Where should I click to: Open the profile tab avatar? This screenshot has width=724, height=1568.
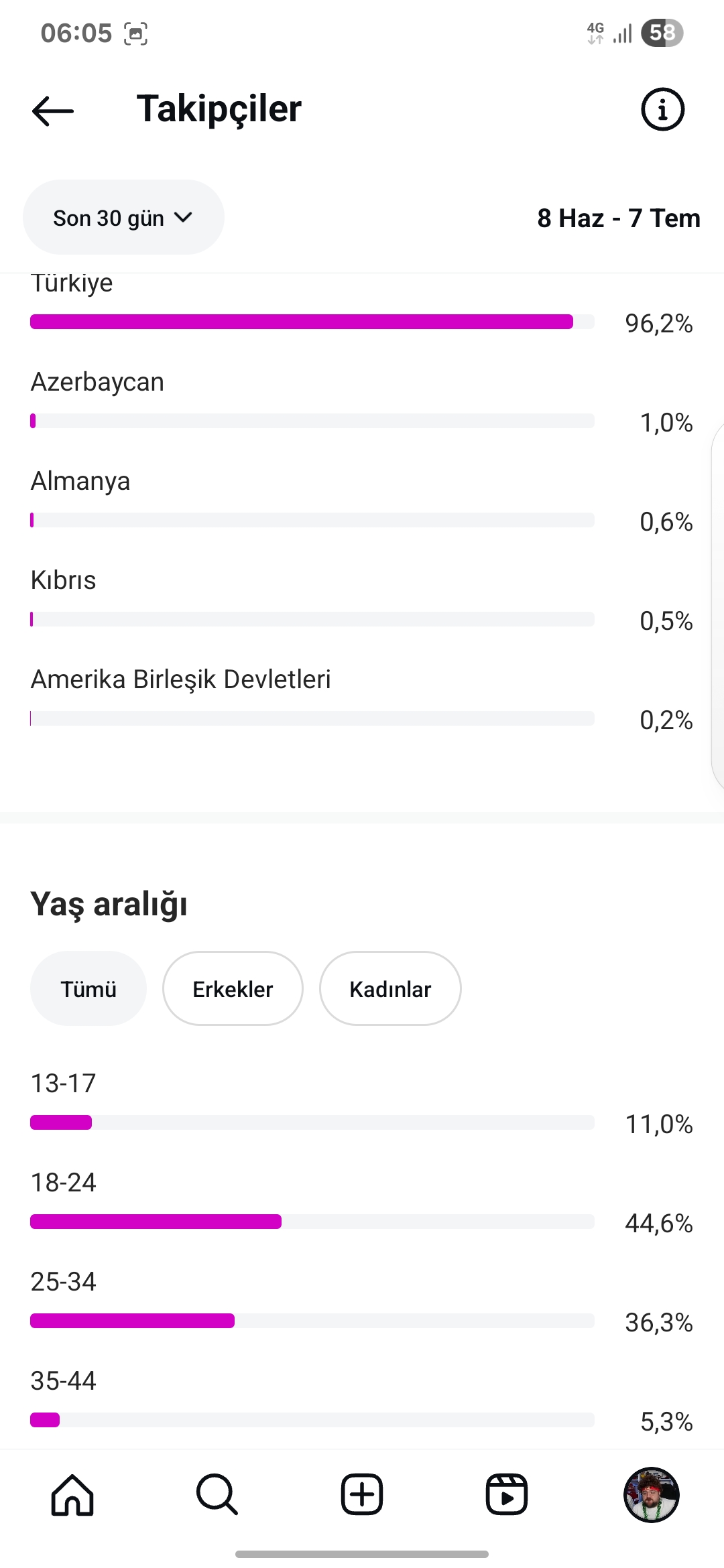coord(652,1494)
